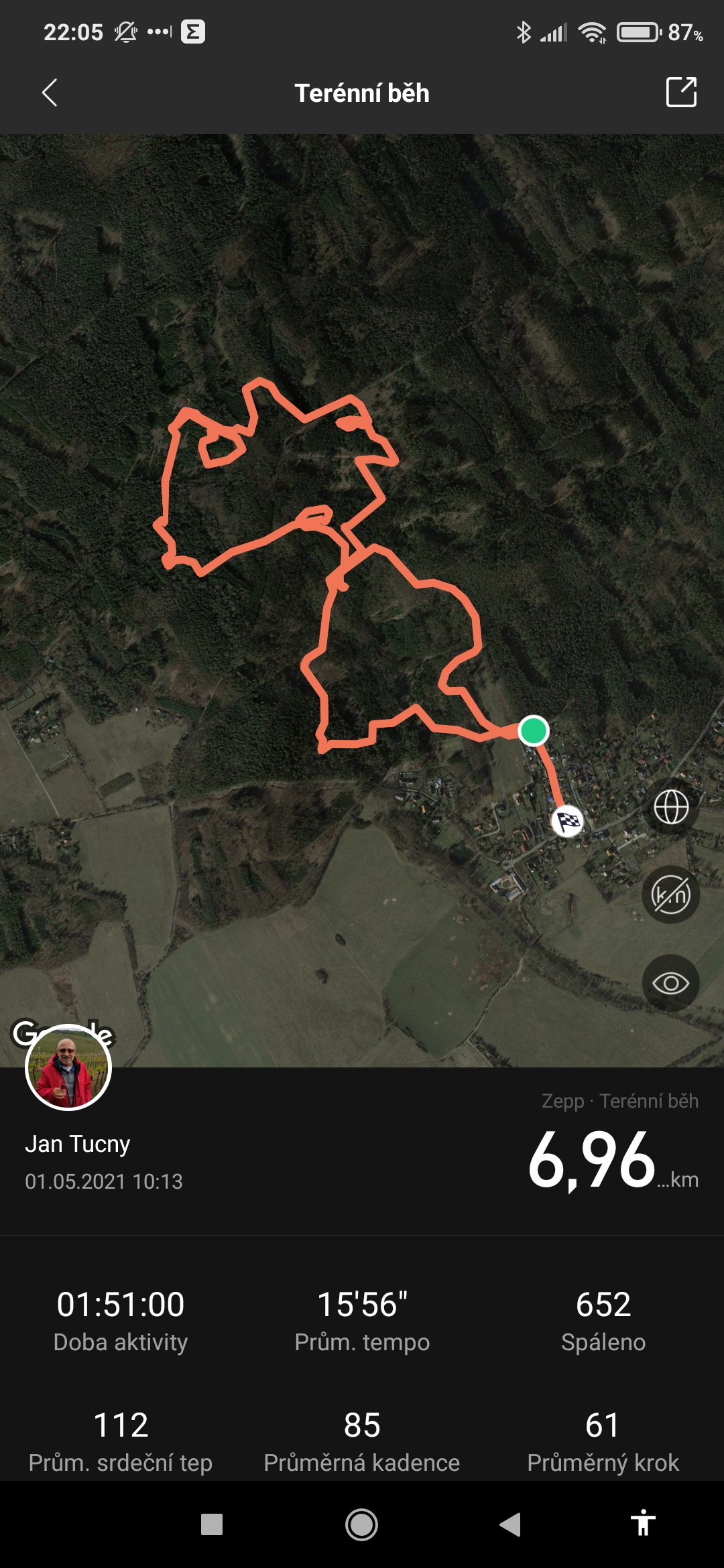
Task: Open recent apps with the square button
Action: point(212,1524)
